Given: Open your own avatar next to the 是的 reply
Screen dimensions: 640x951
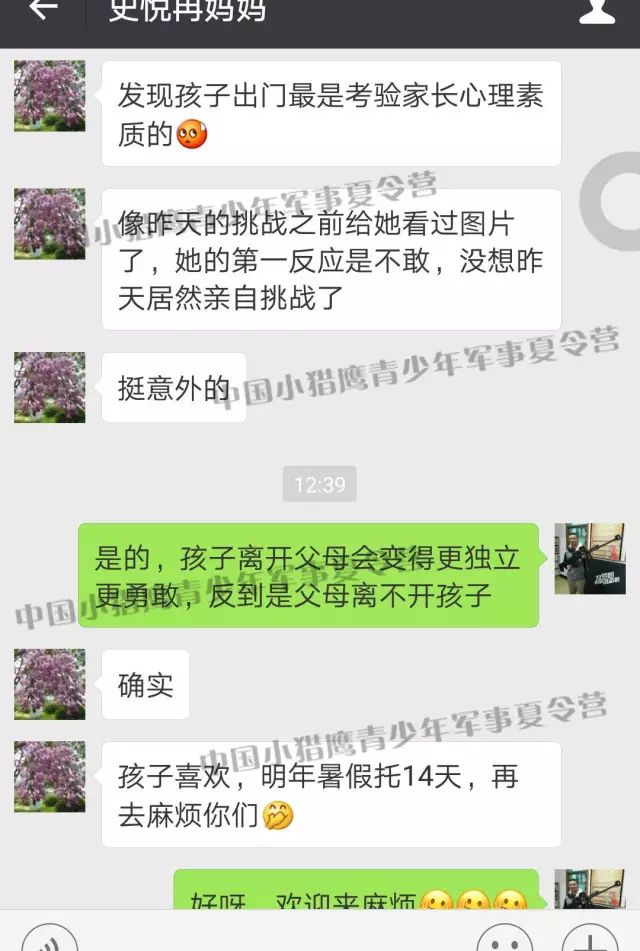Looking at the screenshot, I should coord(589,558).
